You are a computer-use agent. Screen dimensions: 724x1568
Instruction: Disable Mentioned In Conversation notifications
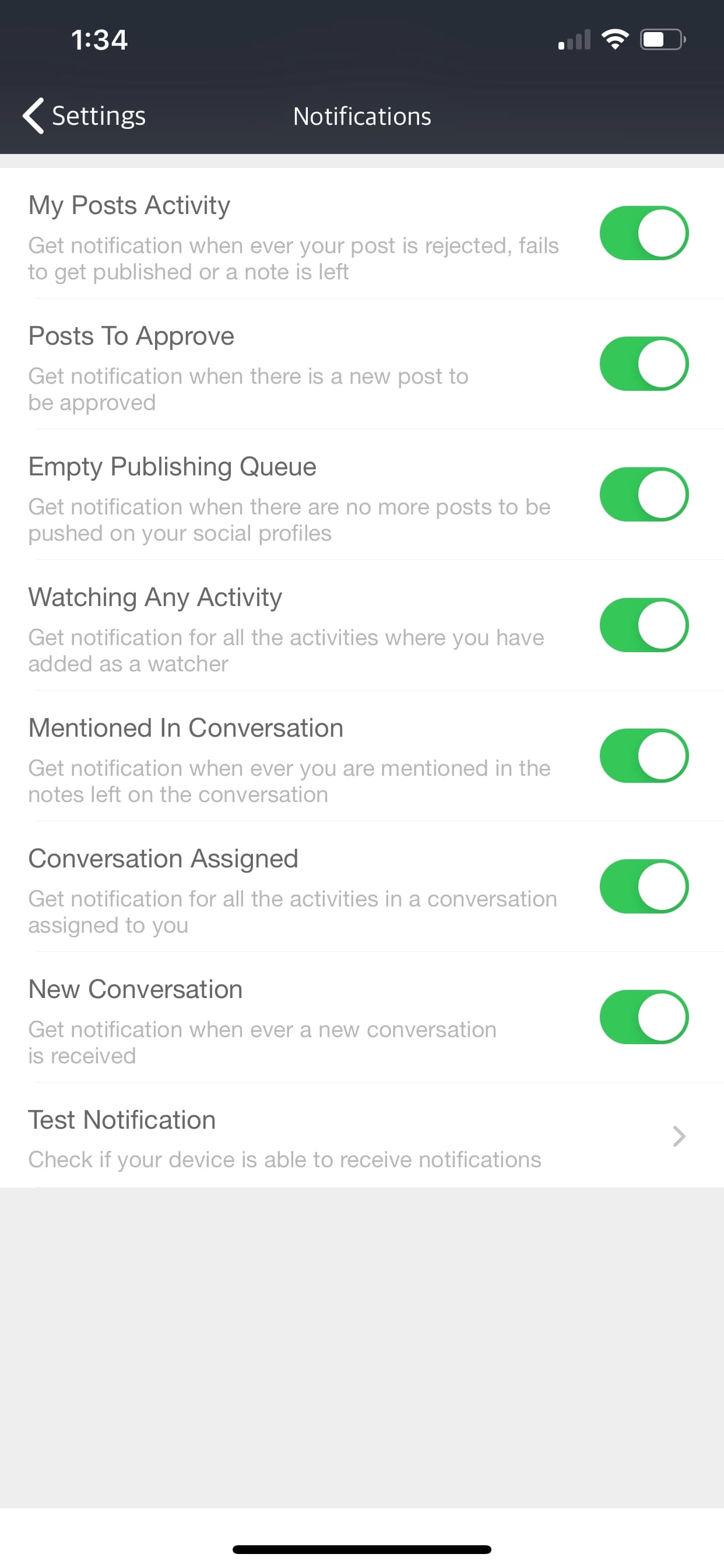[644, 755]
